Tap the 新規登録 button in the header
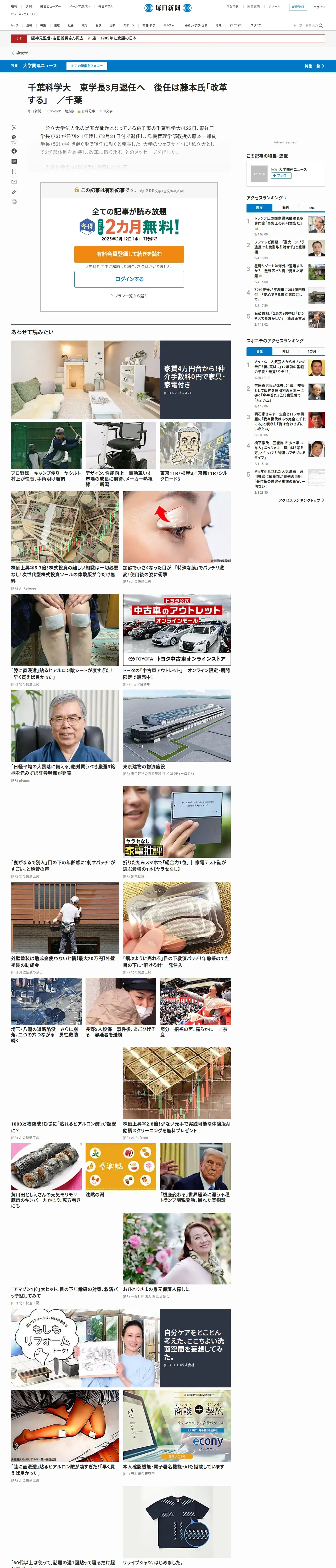The image size is (336, 1568). pyautogui.click(x=298, y=7)
